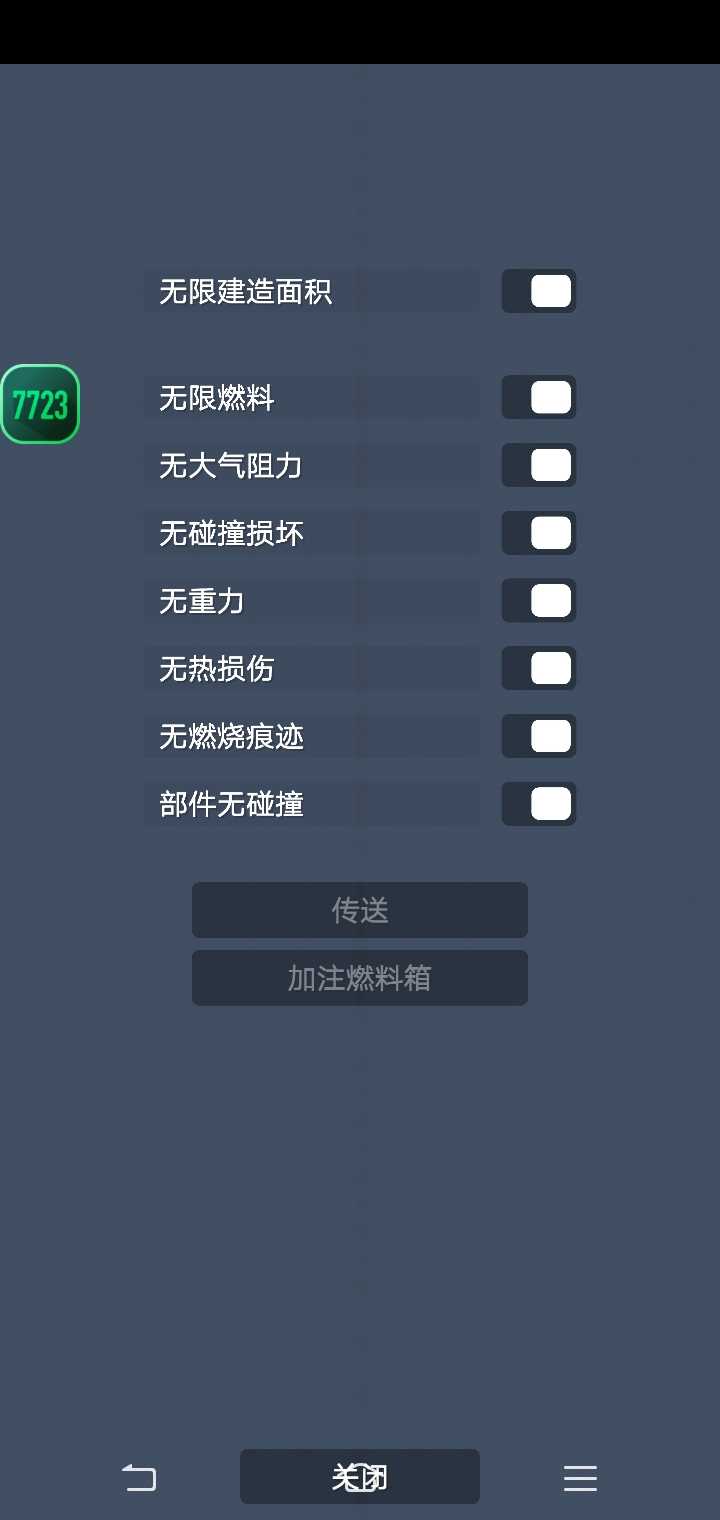Go back with the system back arrow
Screen dimensions: 720x1520
139,1478
